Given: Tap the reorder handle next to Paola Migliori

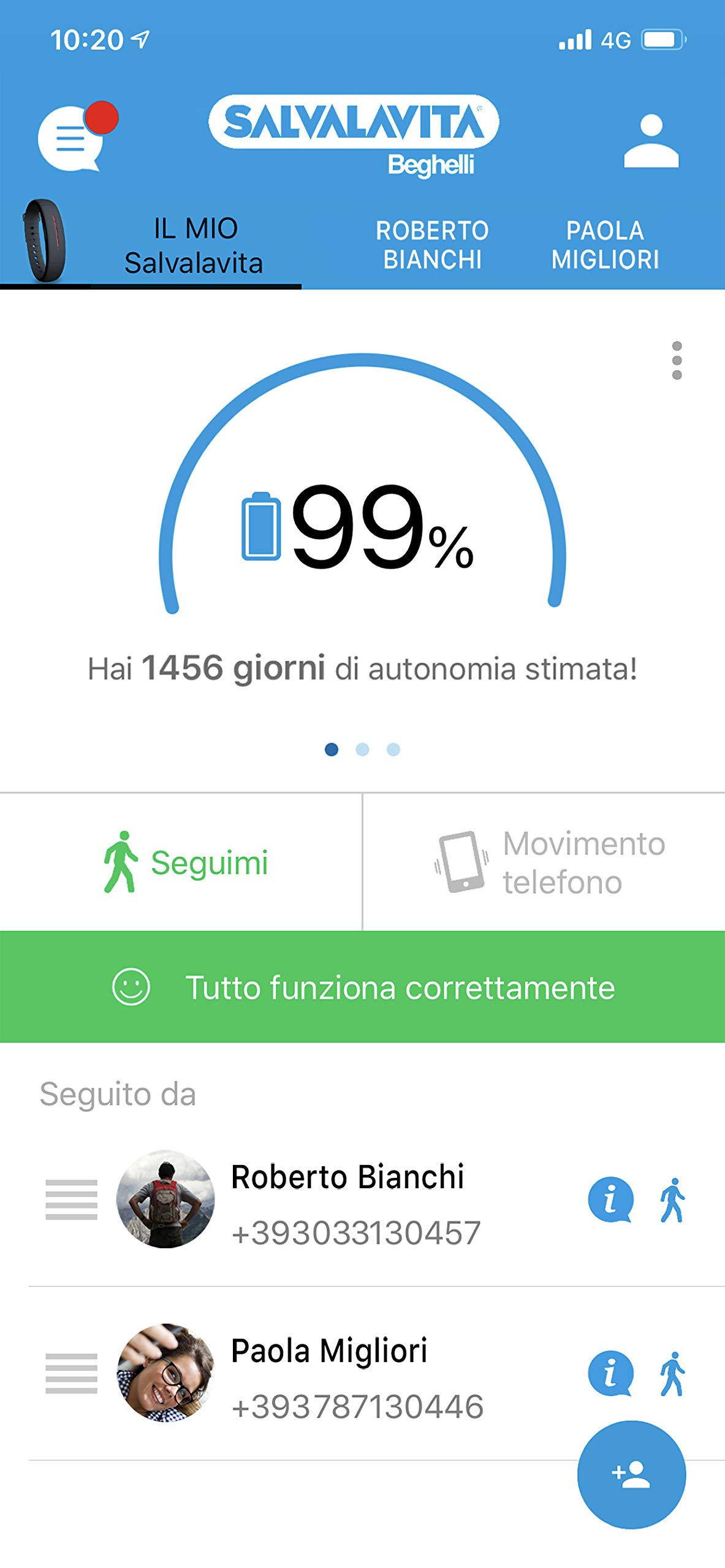Looking at the screenshot, I should pos(71,1373).
